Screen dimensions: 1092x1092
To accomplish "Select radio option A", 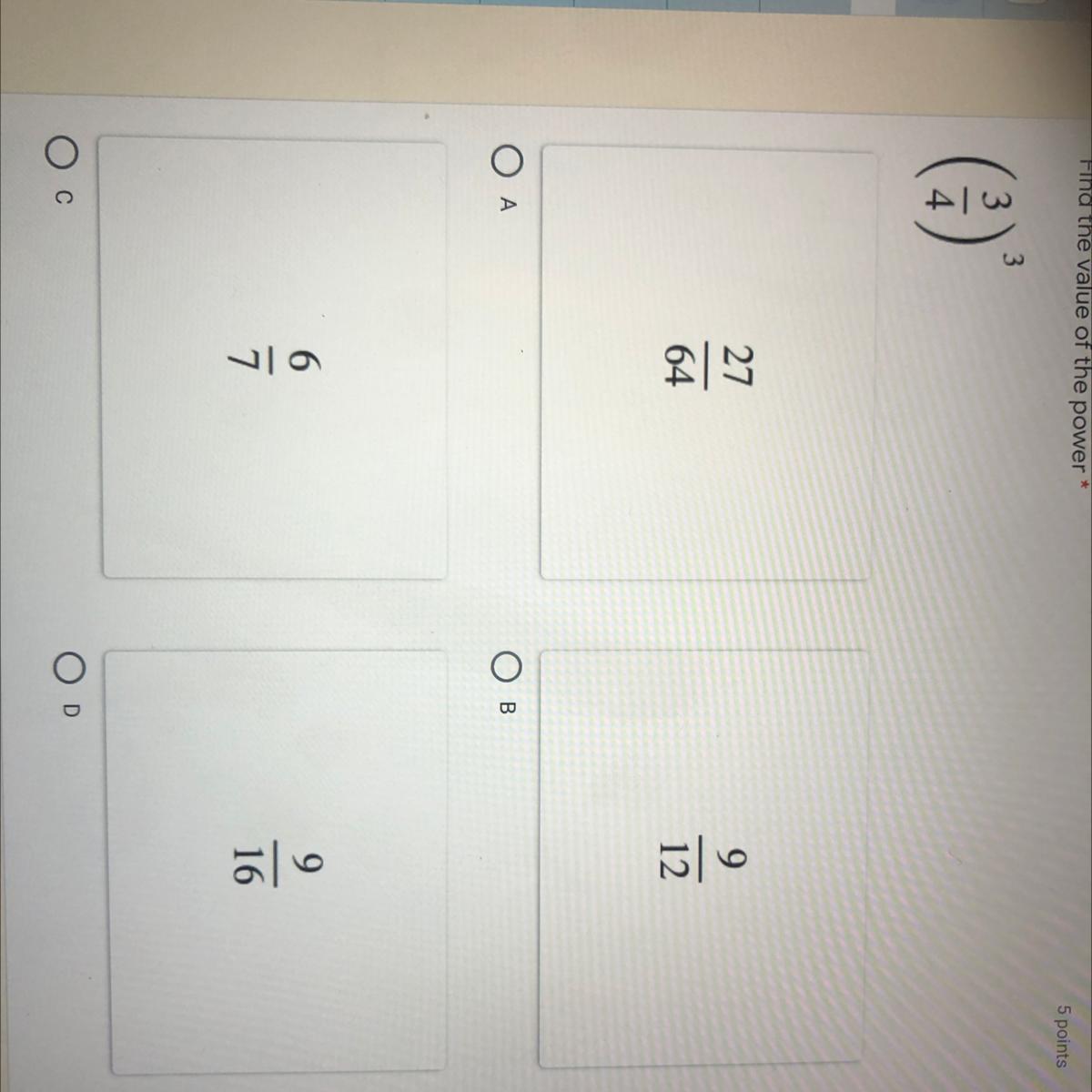I will [x=508, y=163].
